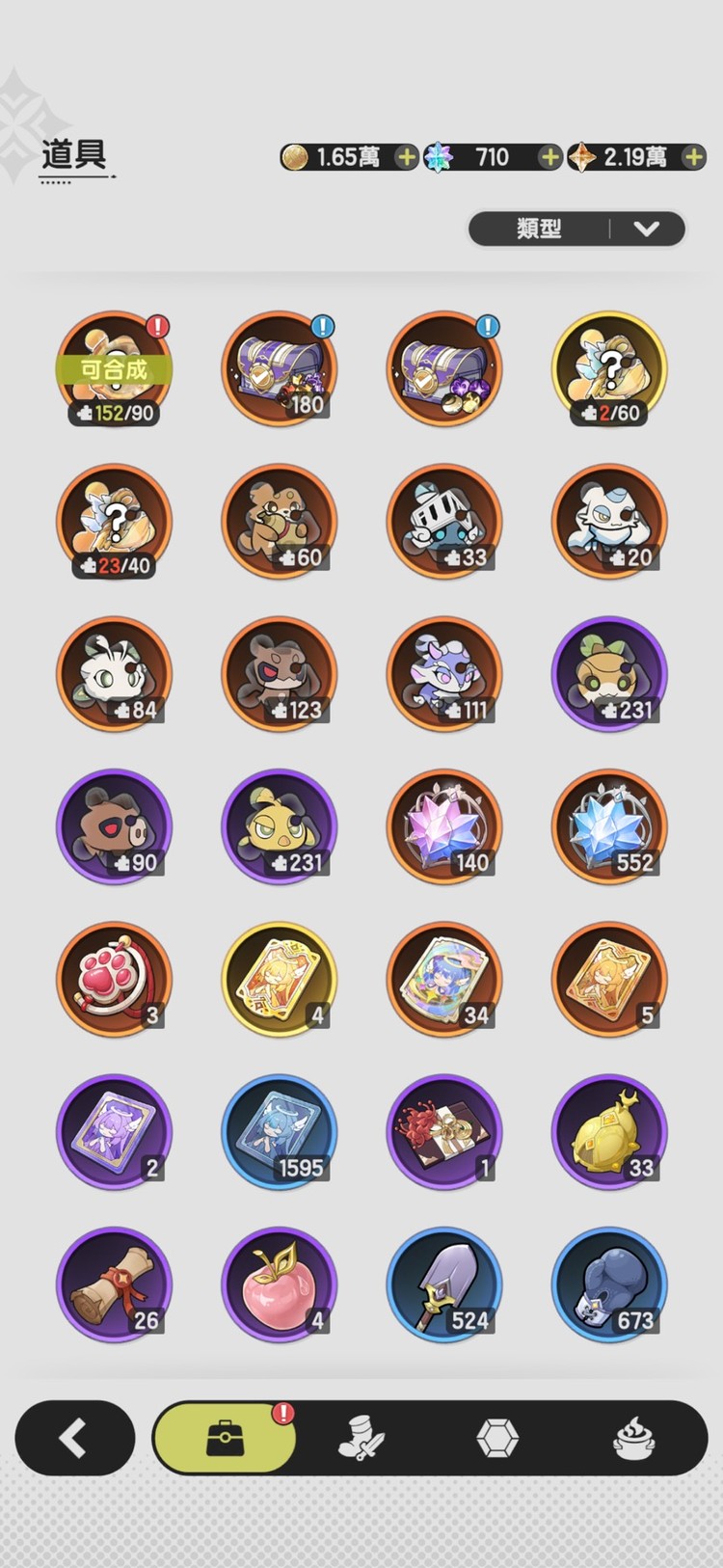Select the pink crystal item with 140

[x=444, y=826]
